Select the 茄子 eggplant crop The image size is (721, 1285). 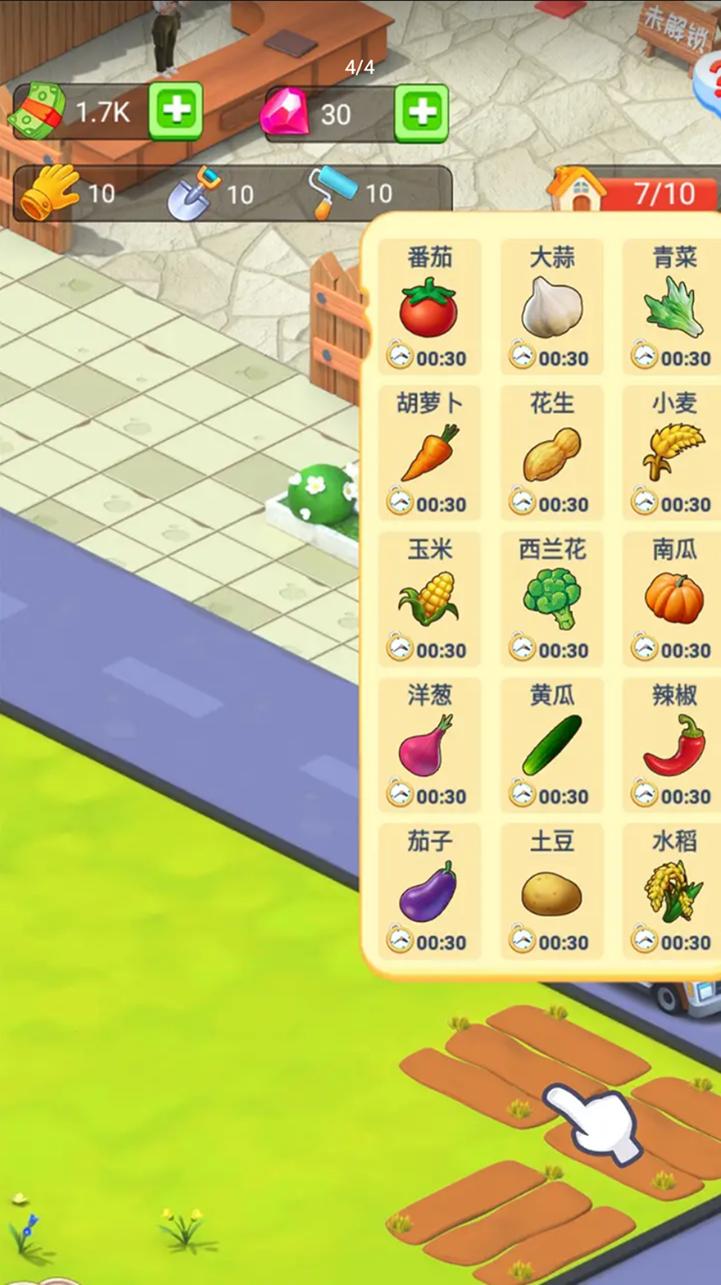[x=429, y=890]
